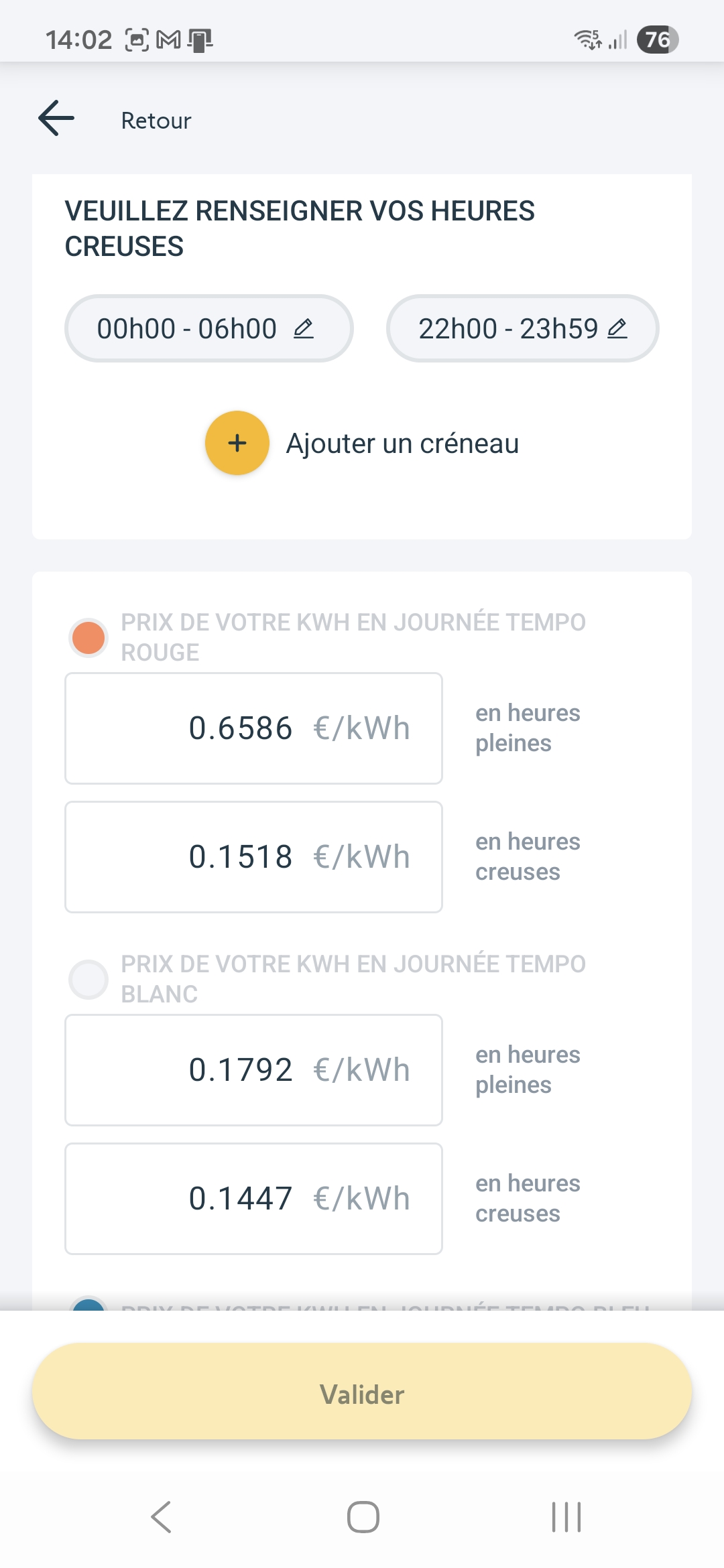This screenshot has width=724, height=1568.
Task: Edit the 00h00 - 06h00 time slot
Action: [x=208, y=328]
